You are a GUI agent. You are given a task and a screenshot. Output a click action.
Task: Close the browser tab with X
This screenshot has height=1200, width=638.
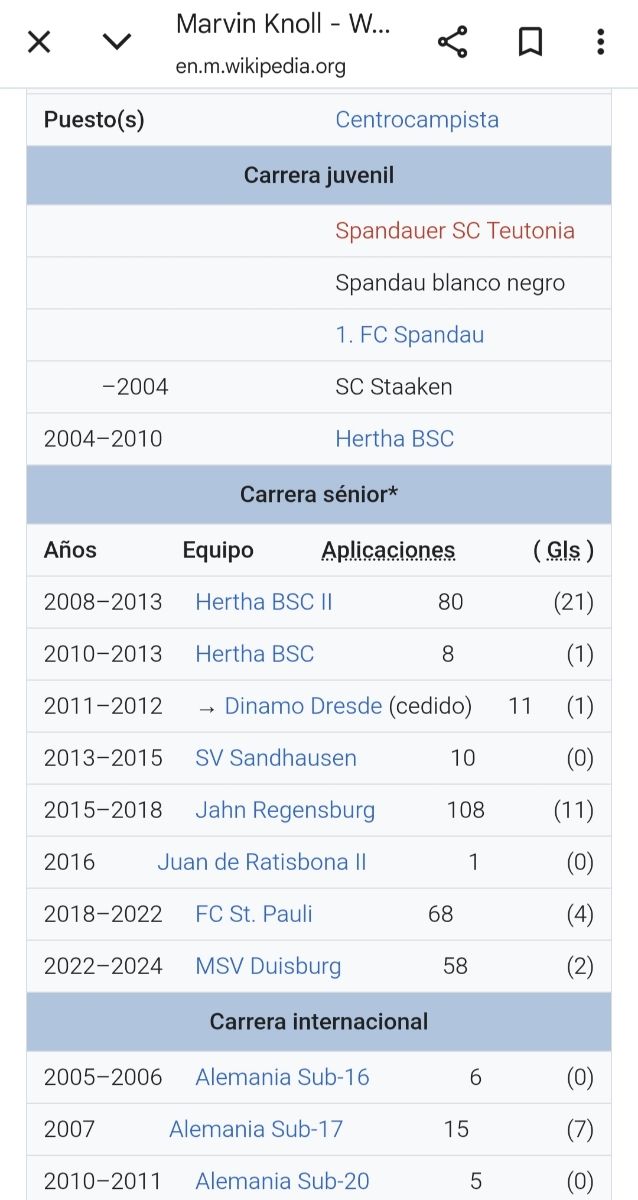pos(38,42)
